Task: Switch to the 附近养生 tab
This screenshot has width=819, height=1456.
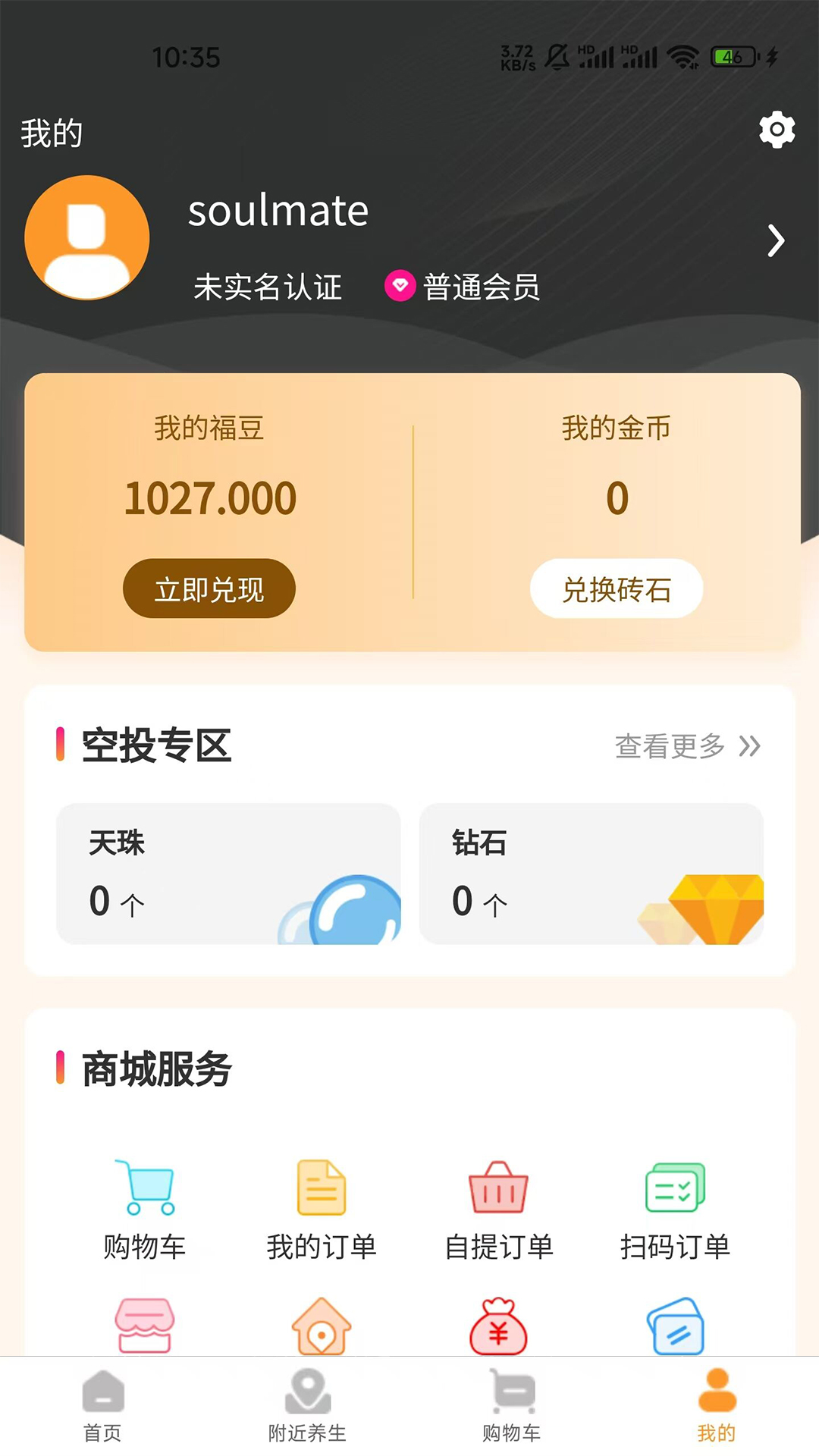Action: [307, 1406]
